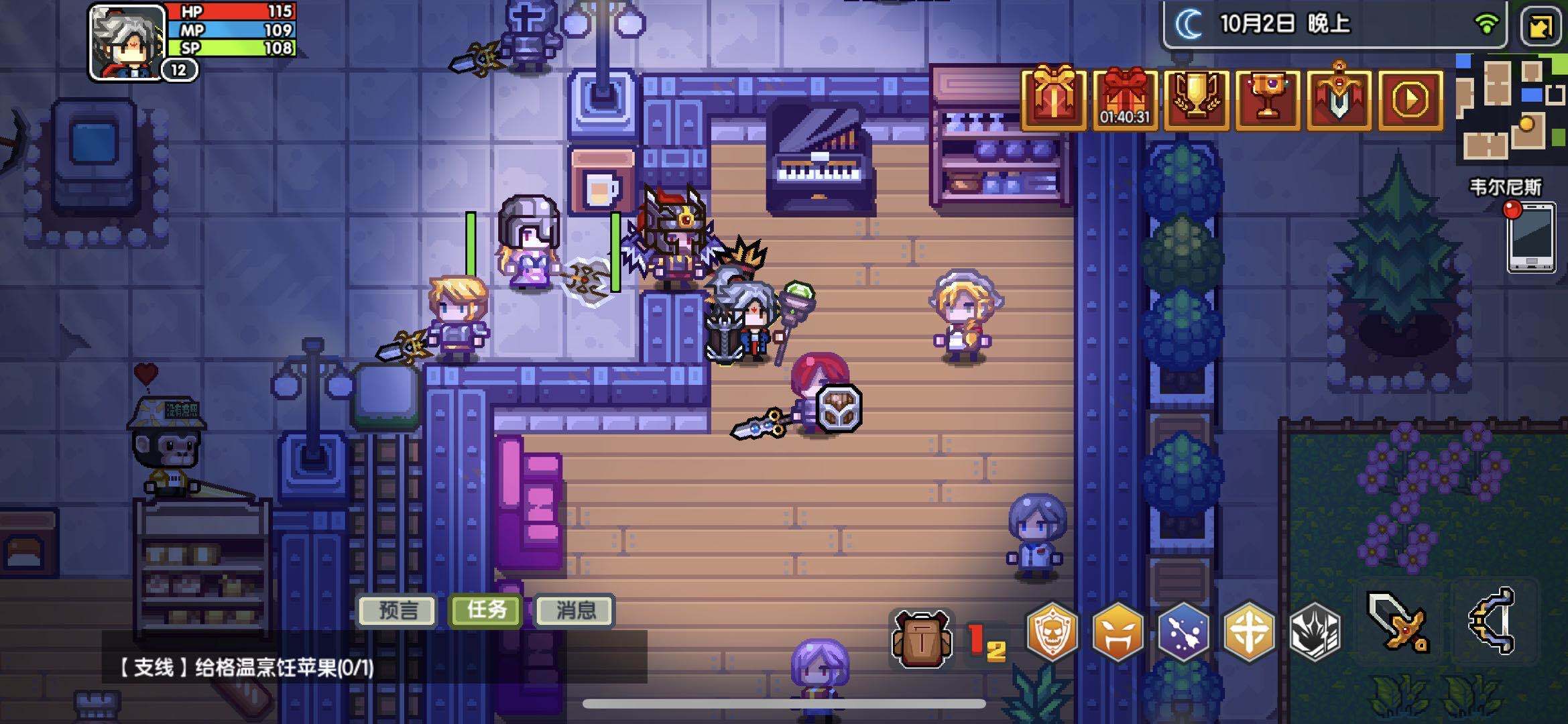The height and width of the screenshot is (724, 1568).
Task: Open the timed gift showing 01:40:31
Action: pos(1125,99)
